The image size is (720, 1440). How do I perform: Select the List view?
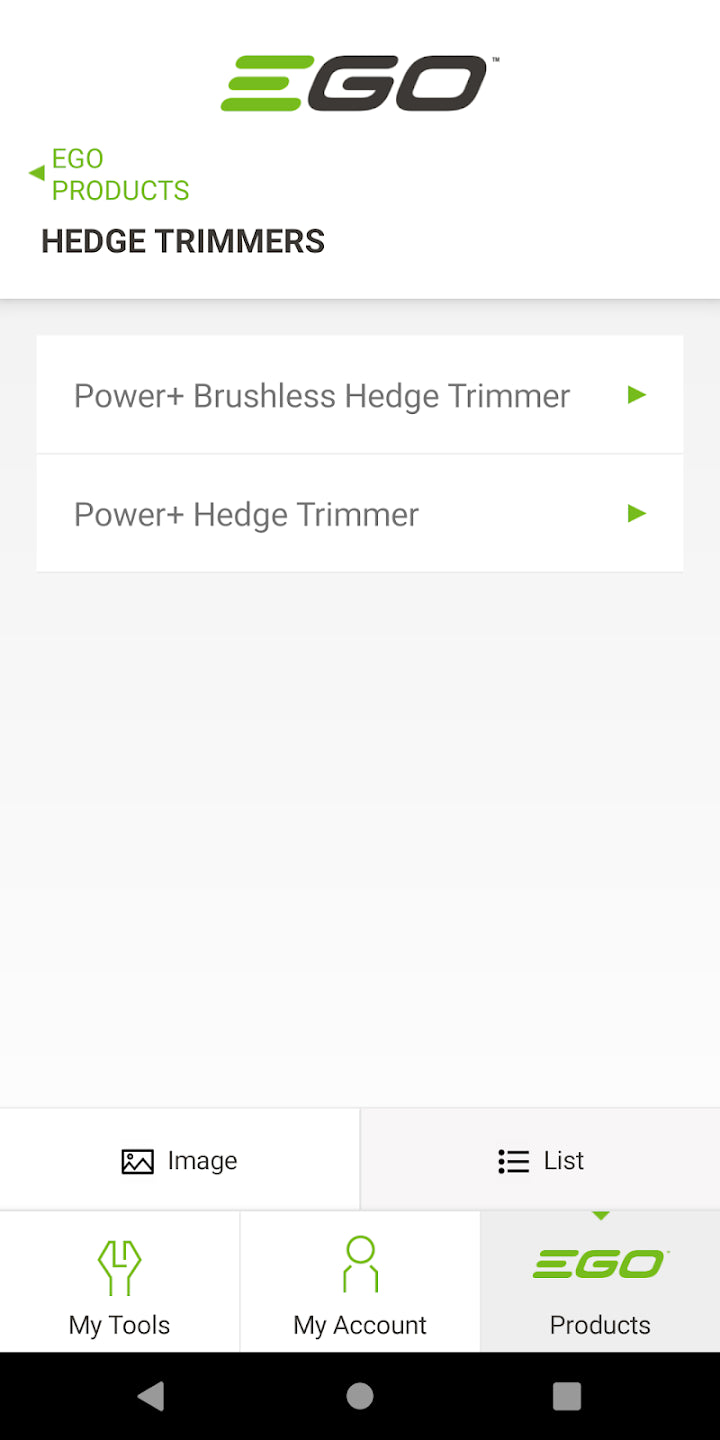[x=540, y=1160]
